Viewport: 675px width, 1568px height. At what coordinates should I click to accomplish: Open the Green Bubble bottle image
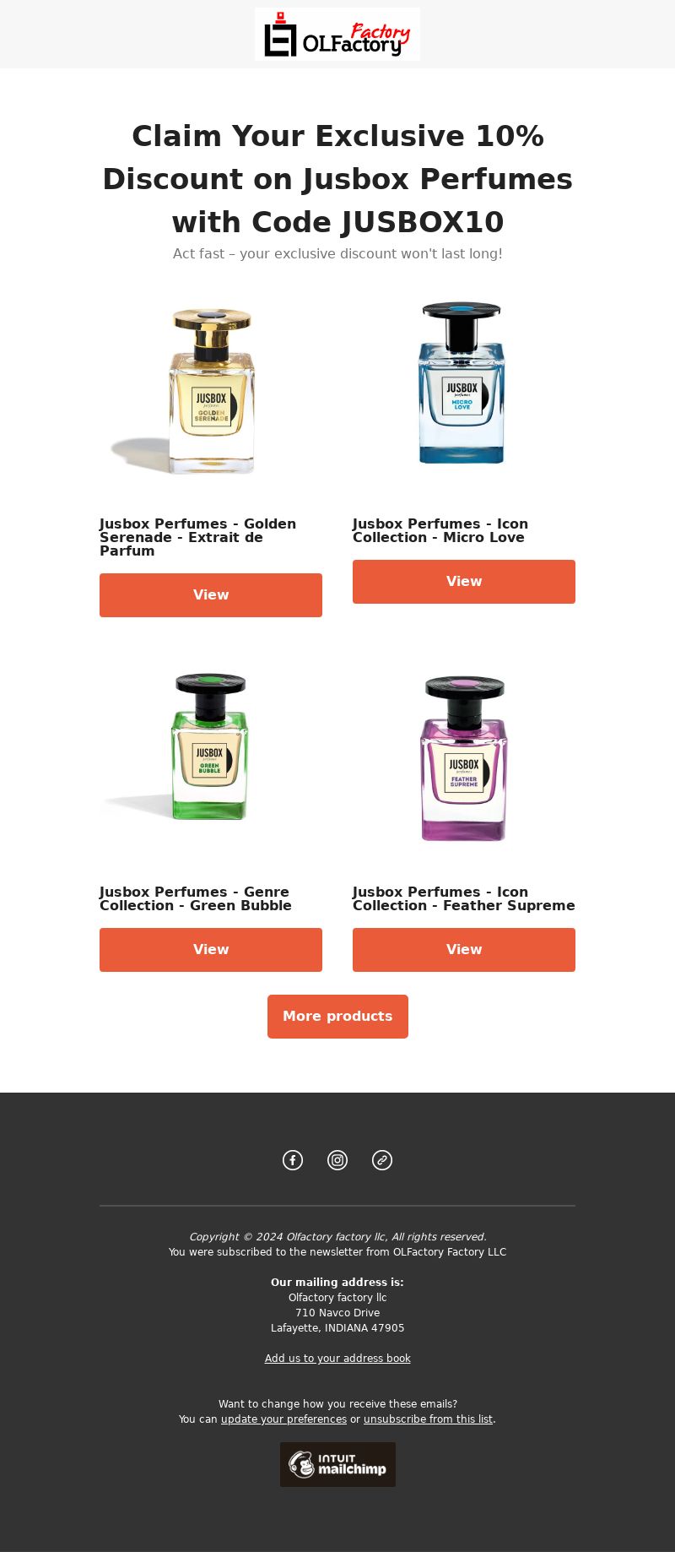click(210, 747)
